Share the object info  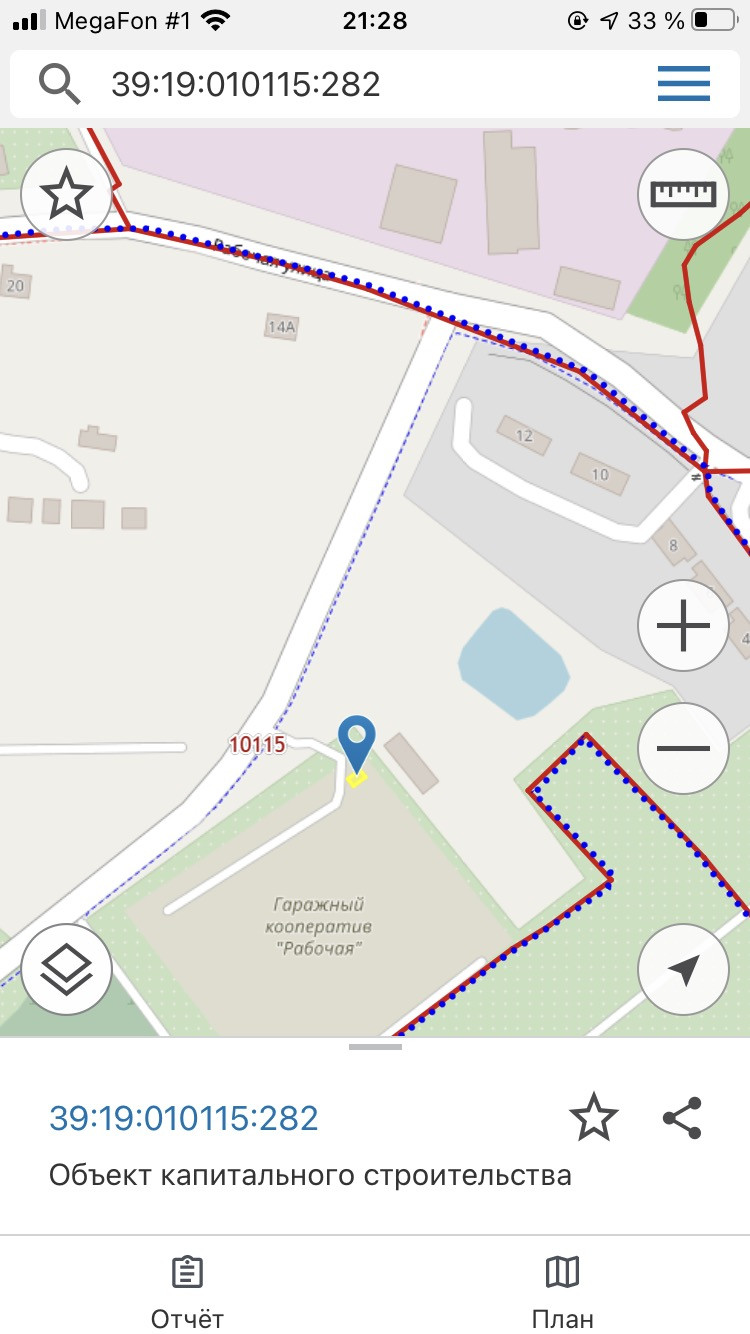pyautogui.click(x=683, y=1118)
